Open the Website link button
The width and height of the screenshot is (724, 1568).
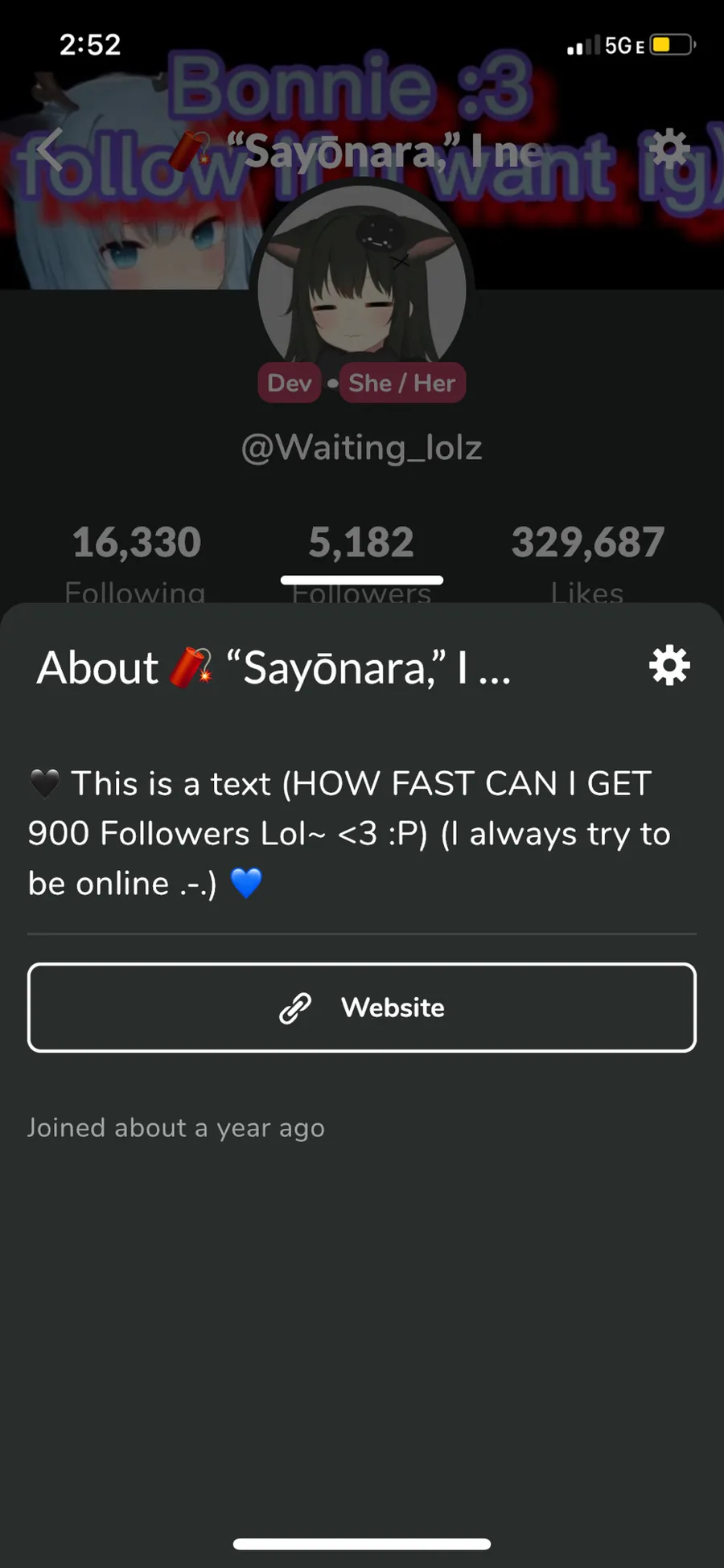tap(362, 1008)
